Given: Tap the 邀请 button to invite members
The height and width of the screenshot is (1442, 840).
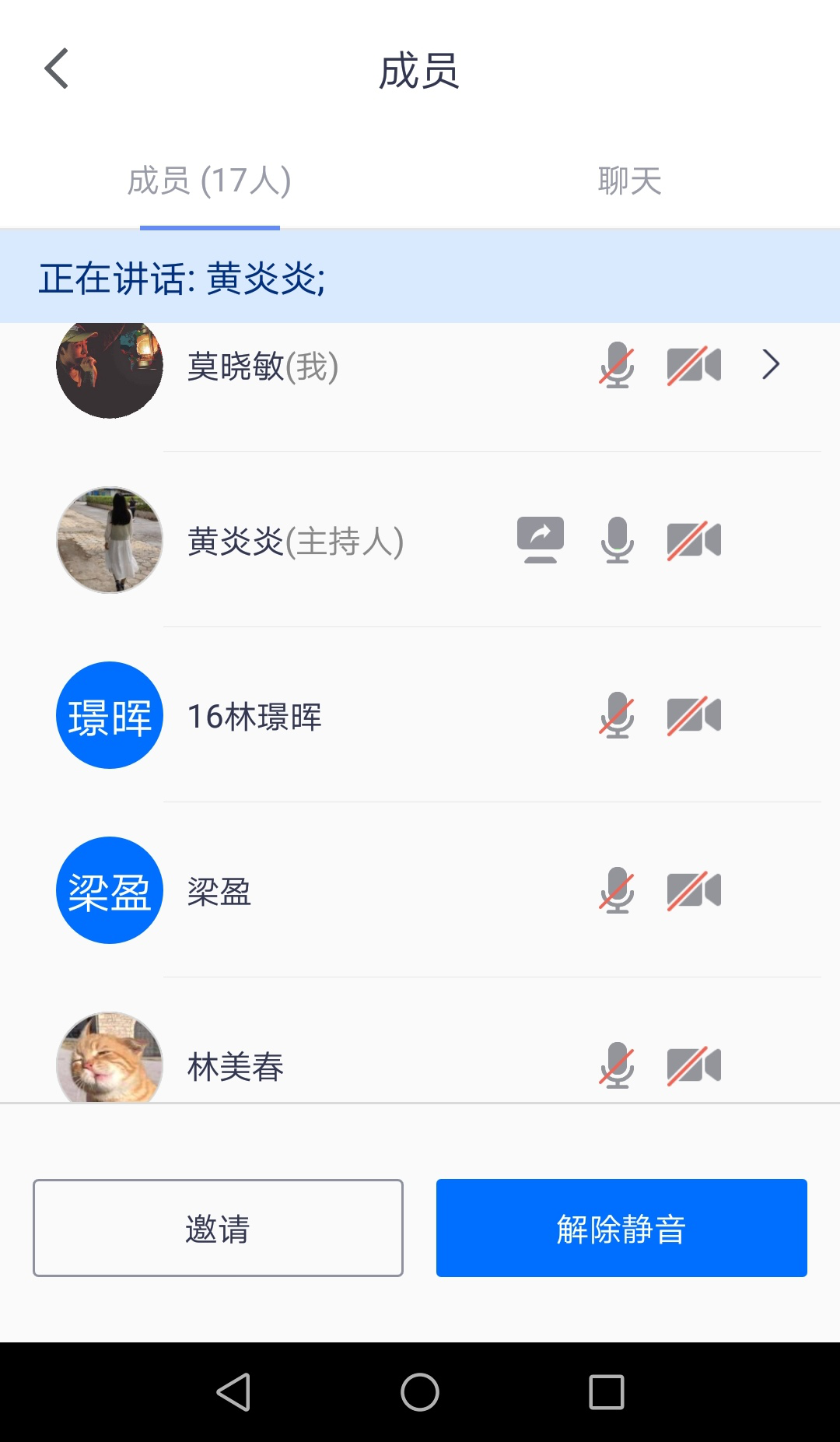Looking at the screenshot, I should [218, 1228].
